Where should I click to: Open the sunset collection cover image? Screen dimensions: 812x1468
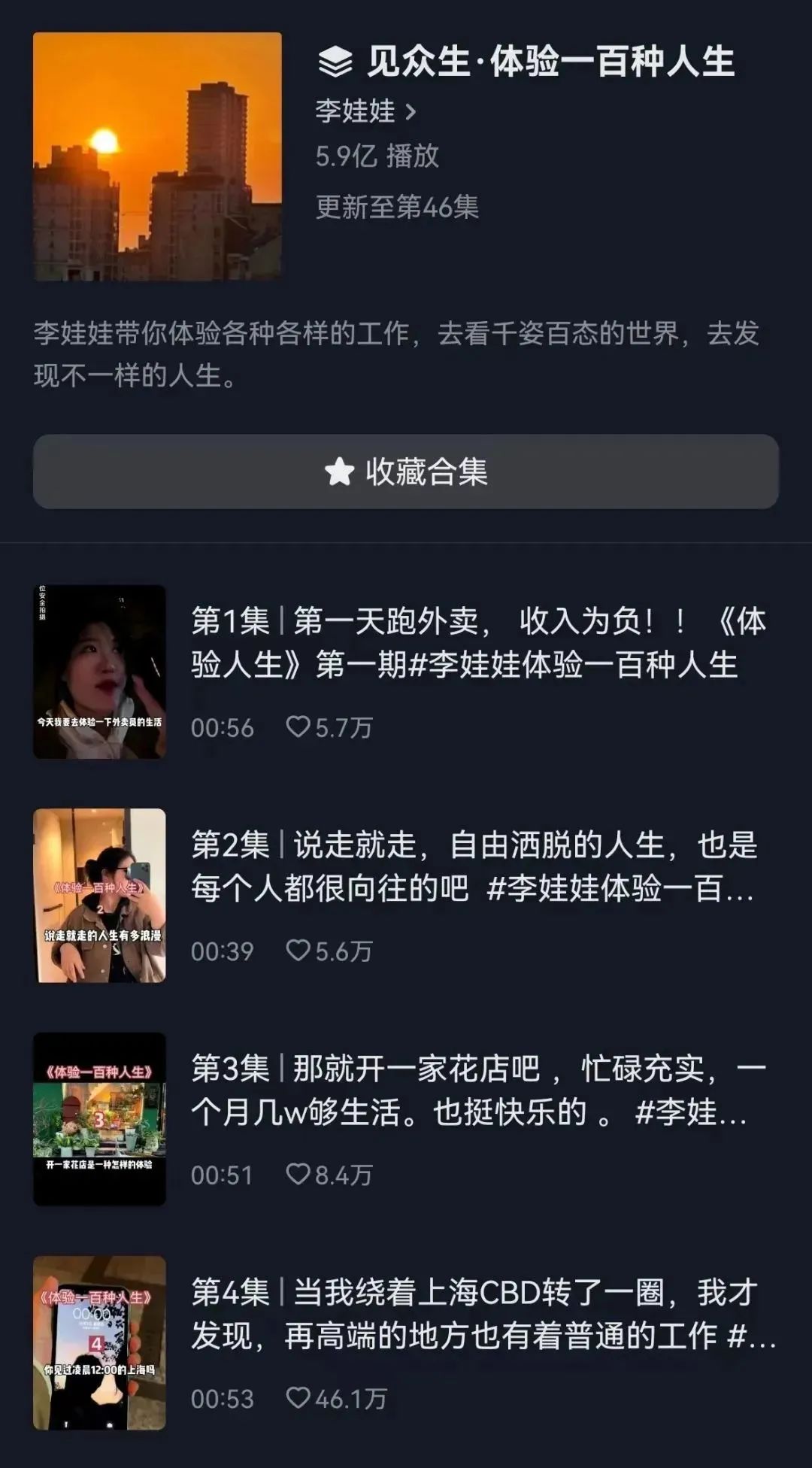tap(157, 156)
